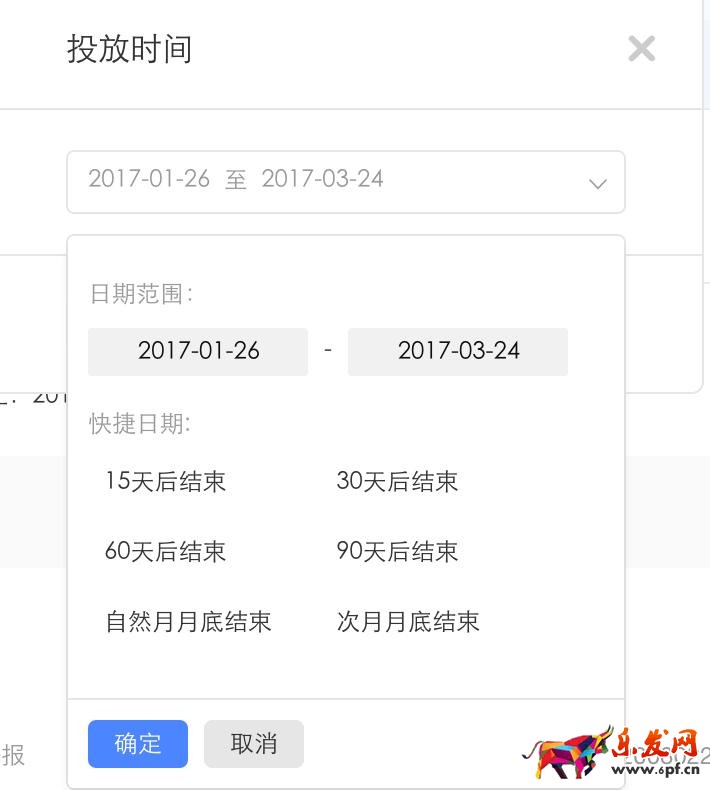Select 15天后结束 shortcut
This screenshot has height=790, width=710.
point(166,481)
